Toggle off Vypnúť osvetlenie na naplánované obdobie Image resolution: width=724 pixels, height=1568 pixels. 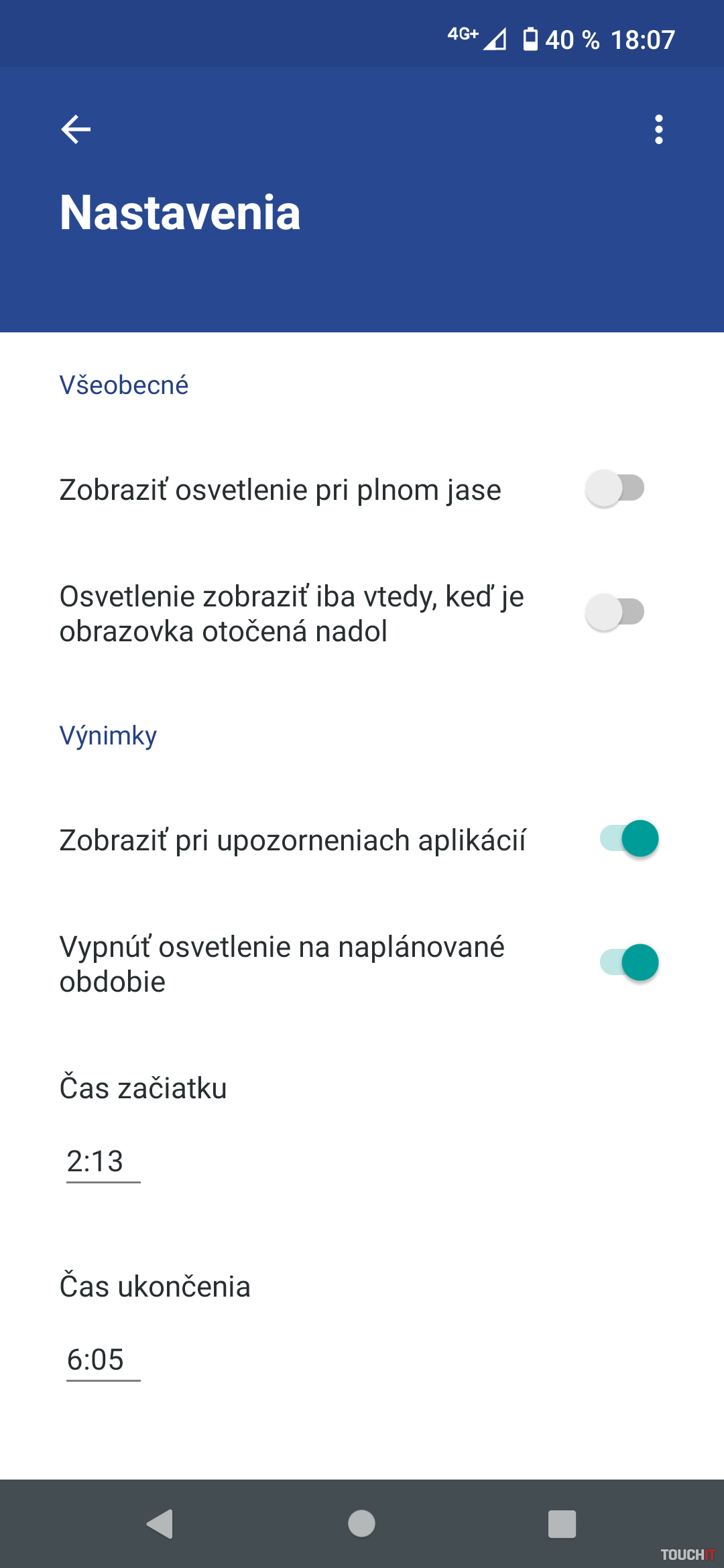629,963
